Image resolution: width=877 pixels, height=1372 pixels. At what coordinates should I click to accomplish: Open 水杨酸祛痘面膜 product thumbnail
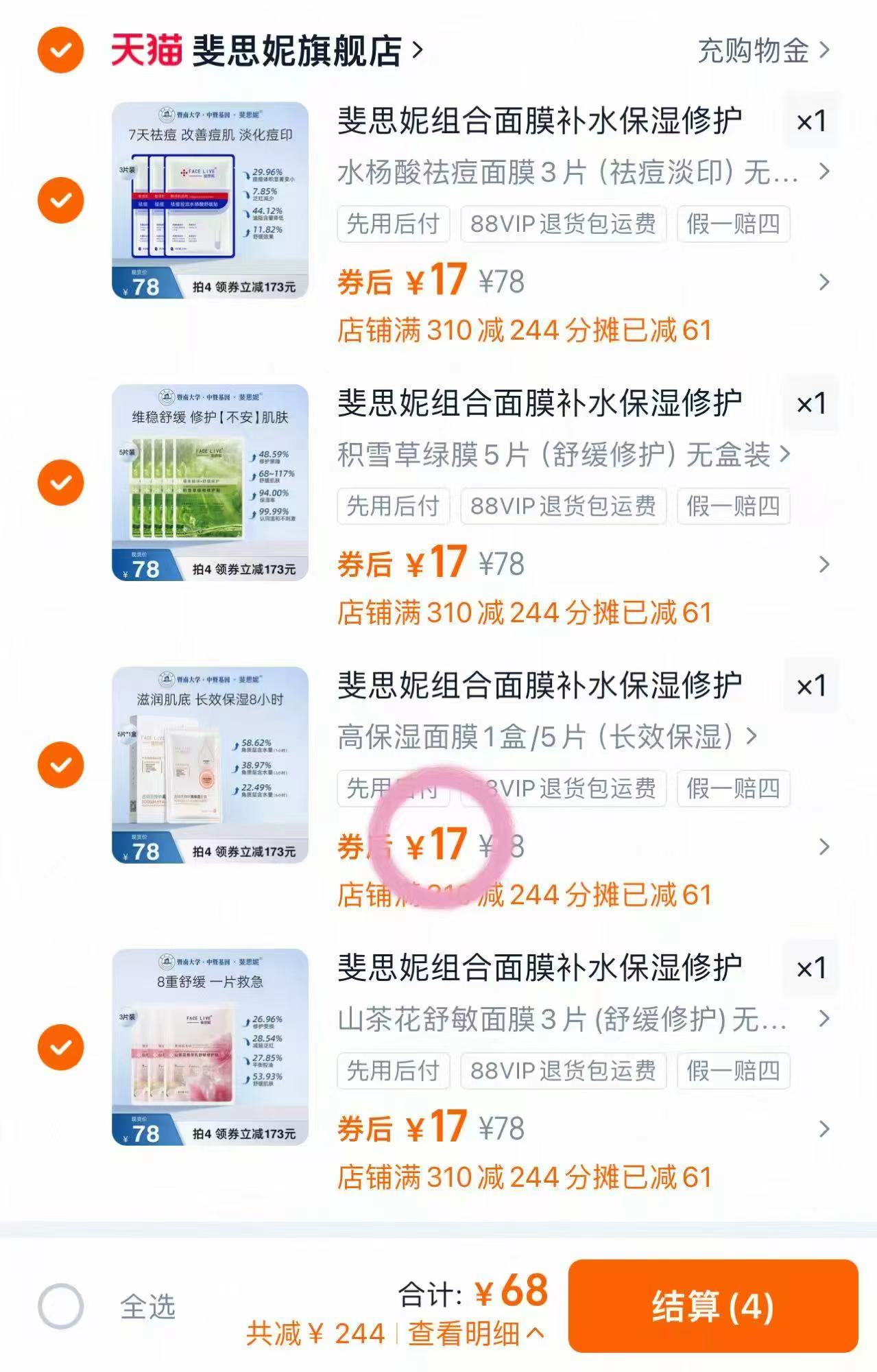(x=208, y=198)
